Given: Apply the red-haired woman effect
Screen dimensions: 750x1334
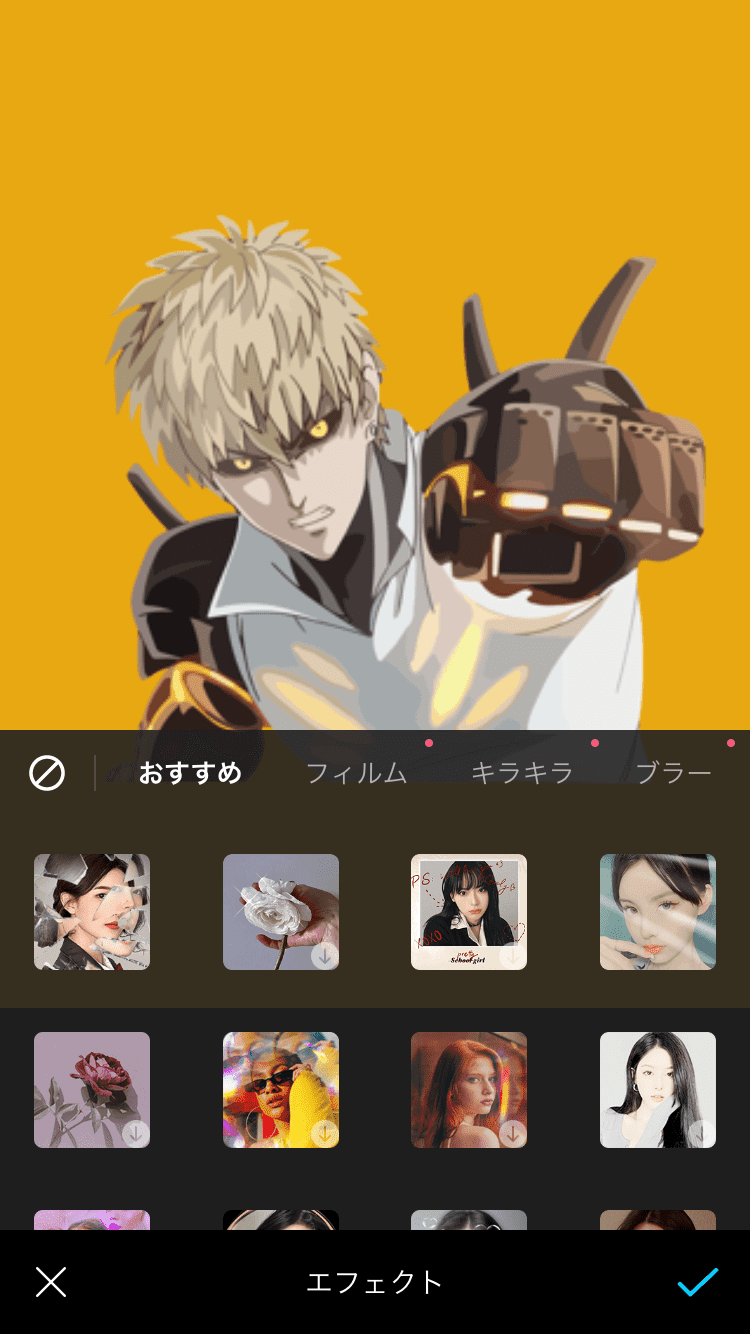Looking at the screenshot, I should click(x=469, y=1090).
